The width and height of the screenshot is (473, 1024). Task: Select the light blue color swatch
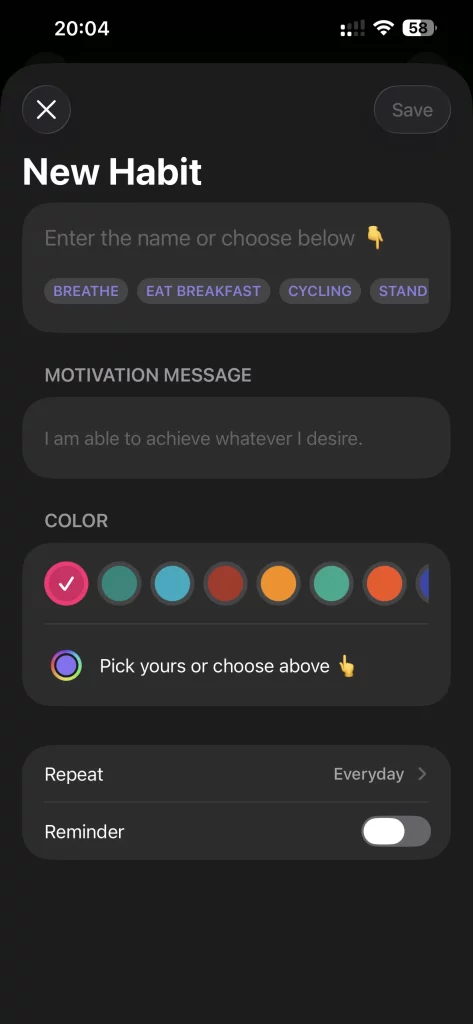click(x=172, y=584)
